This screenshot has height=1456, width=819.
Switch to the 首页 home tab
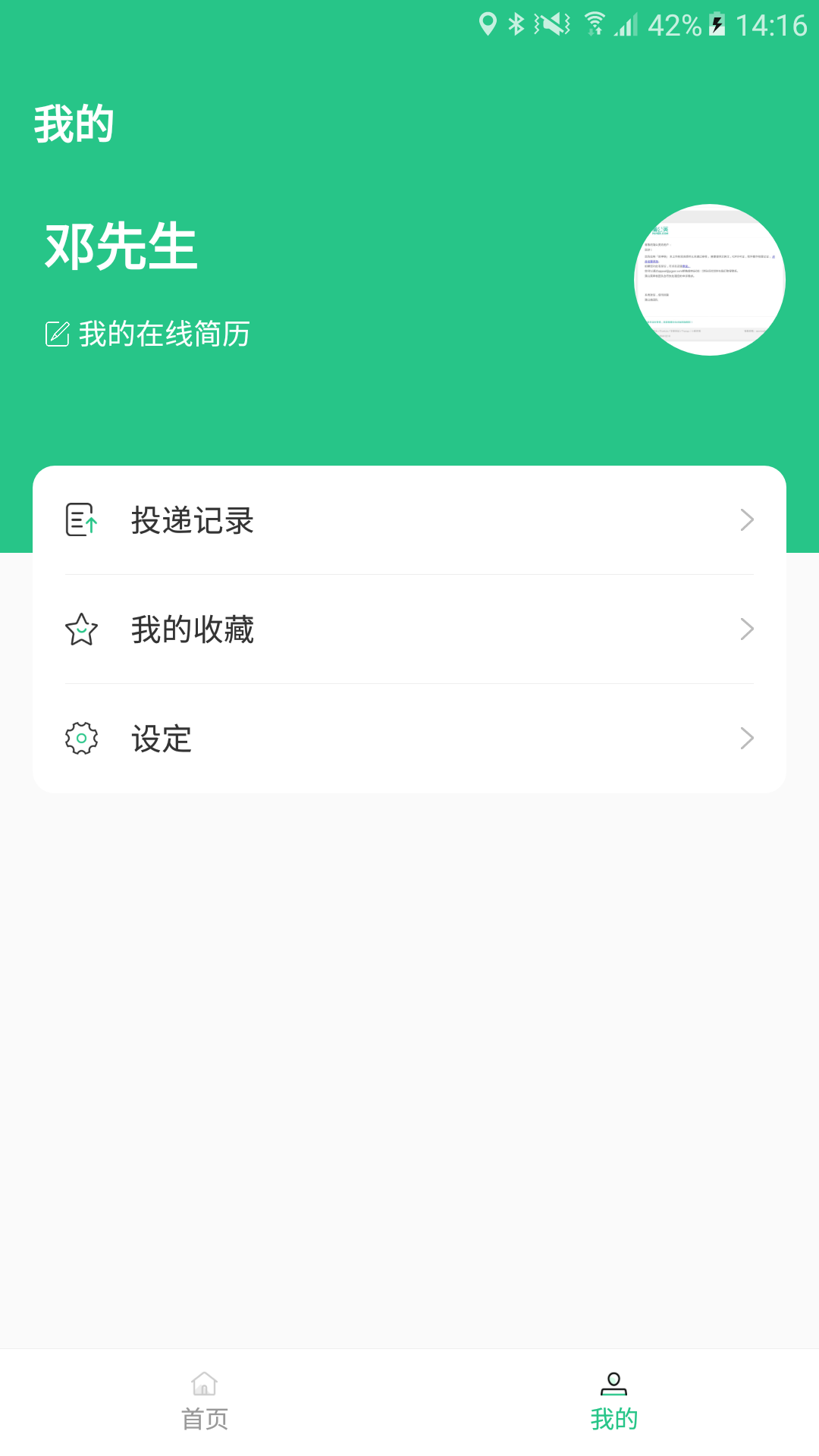pyautogui.click(x=205, y=1401)
